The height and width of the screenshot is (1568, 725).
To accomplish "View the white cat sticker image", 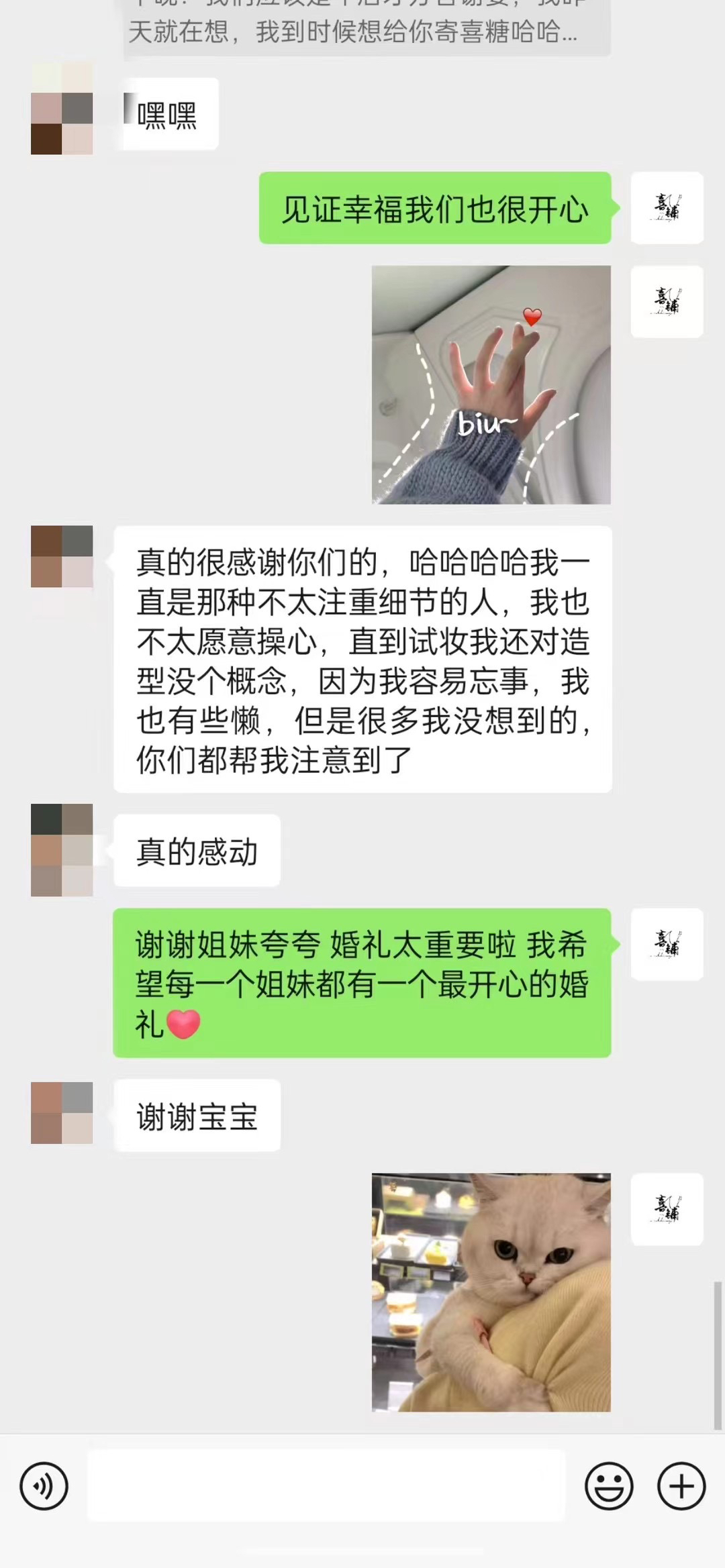I will point(491,1292).
